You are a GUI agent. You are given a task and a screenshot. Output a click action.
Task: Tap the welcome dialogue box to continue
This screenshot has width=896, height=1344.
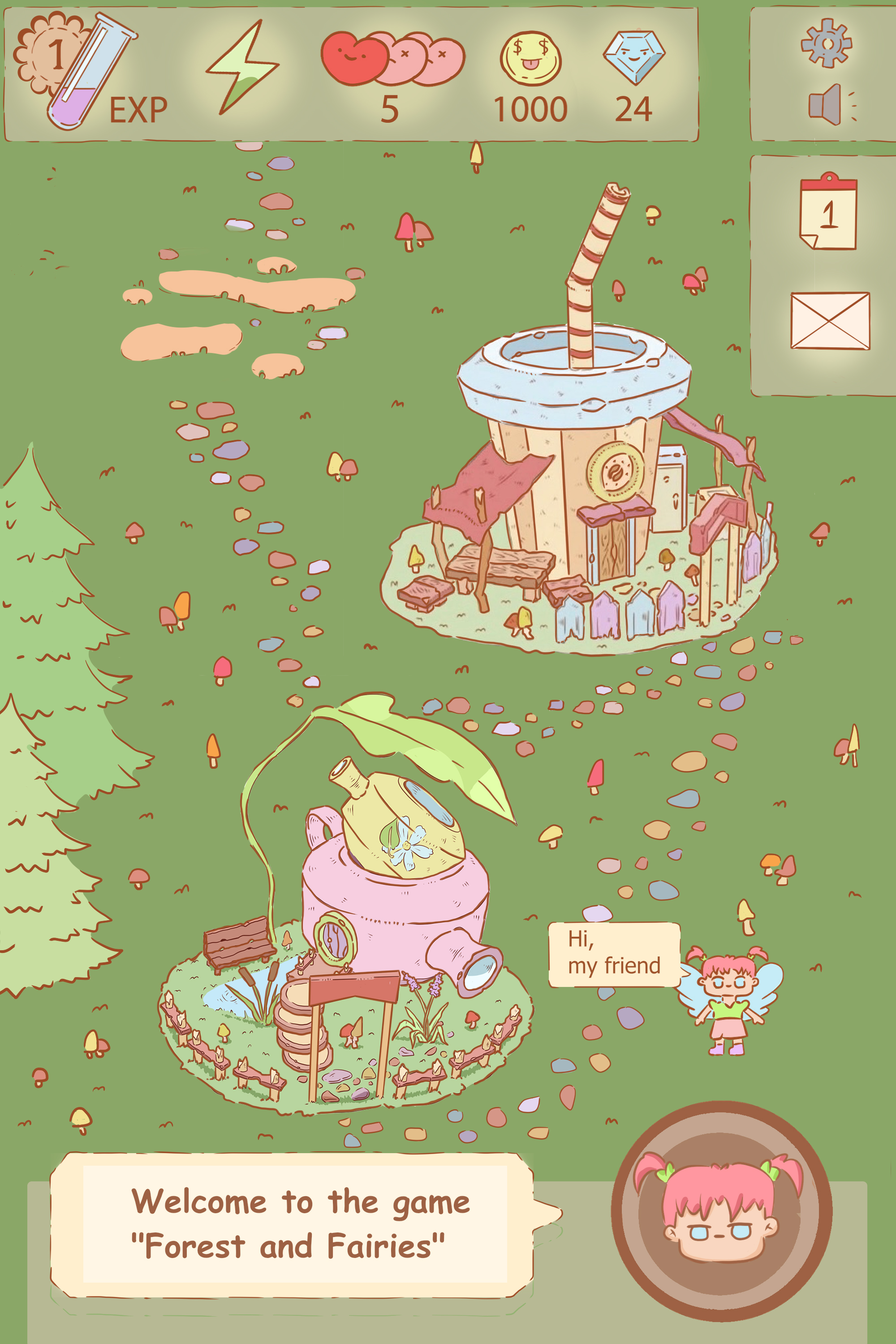[294, 1223]
